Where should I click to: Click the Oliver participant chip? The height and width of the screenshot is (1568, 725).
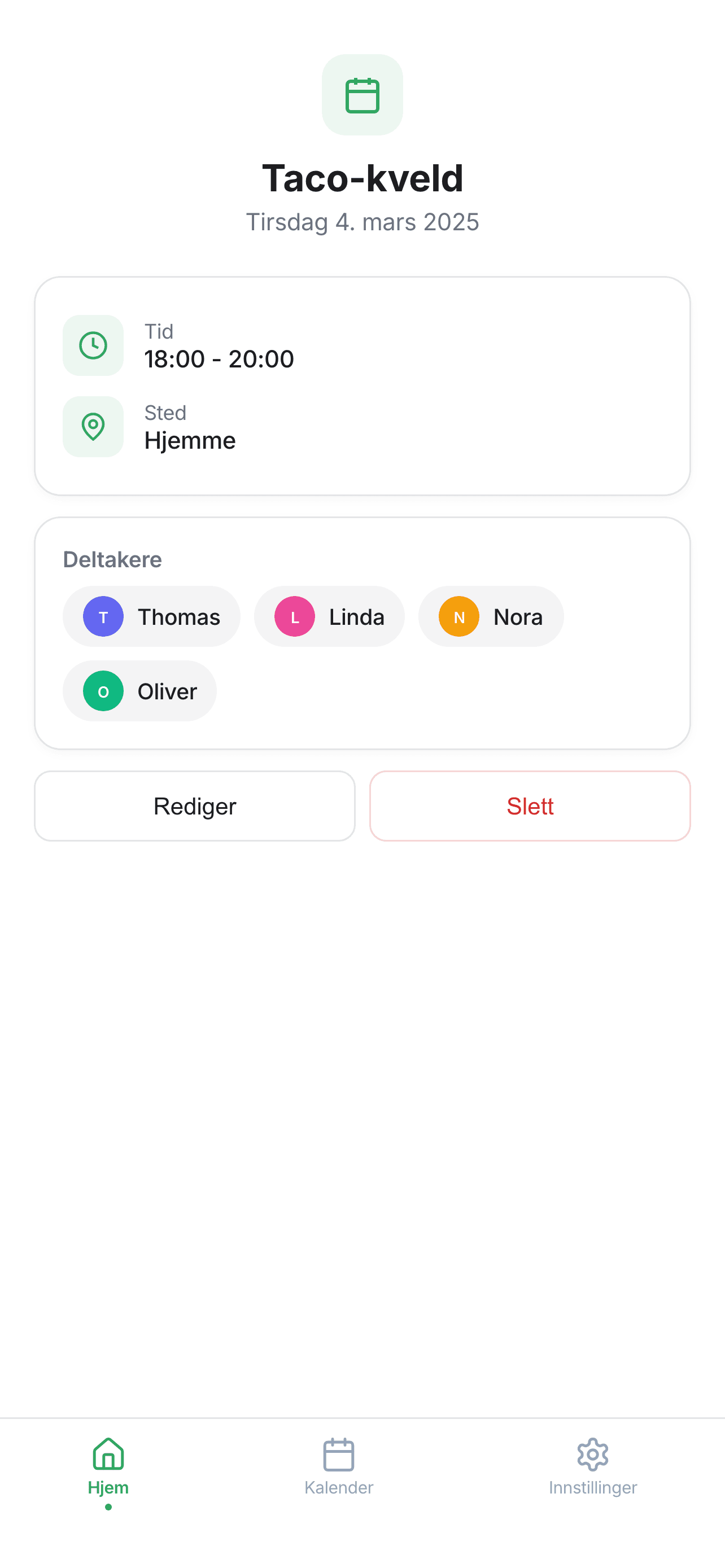139,691
